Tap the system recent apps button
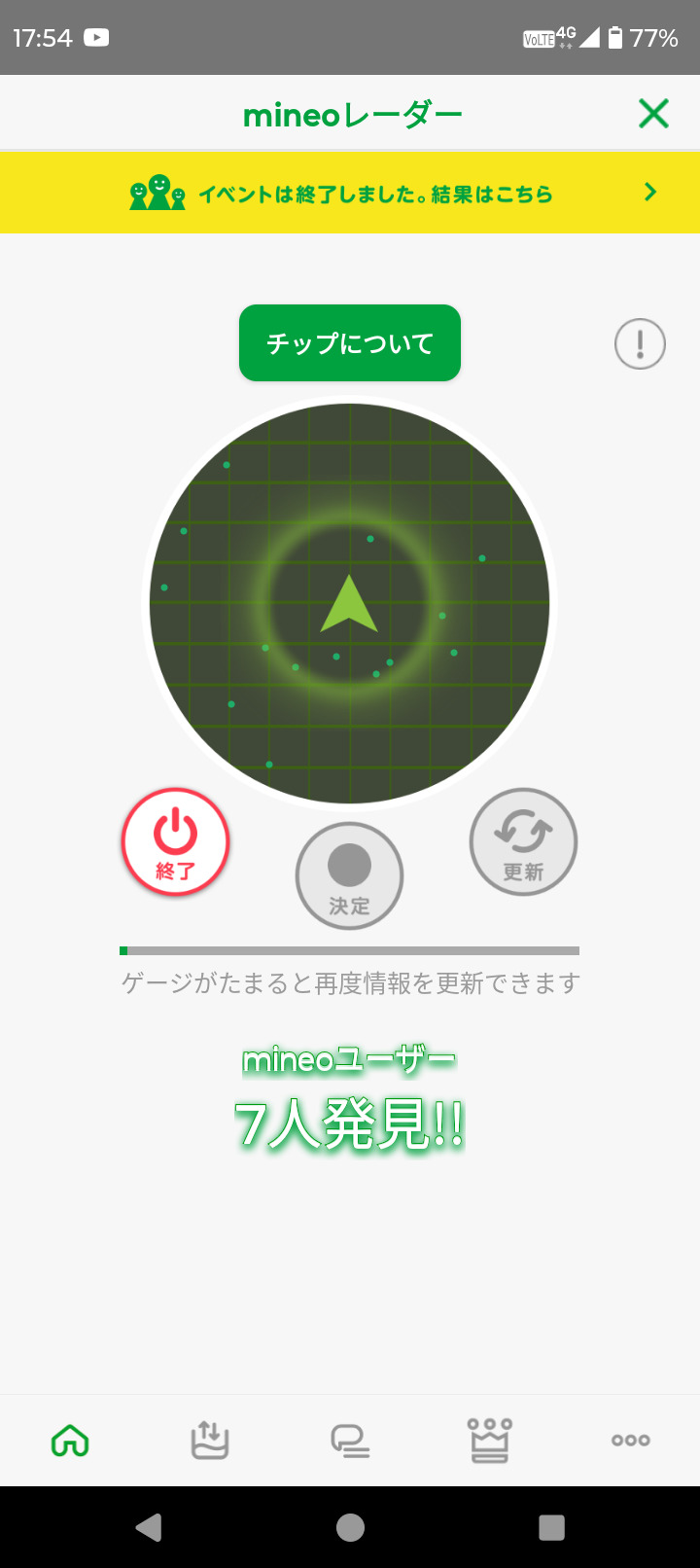The width and height of the screenshot is (700, 1568). click(551, 1527)
